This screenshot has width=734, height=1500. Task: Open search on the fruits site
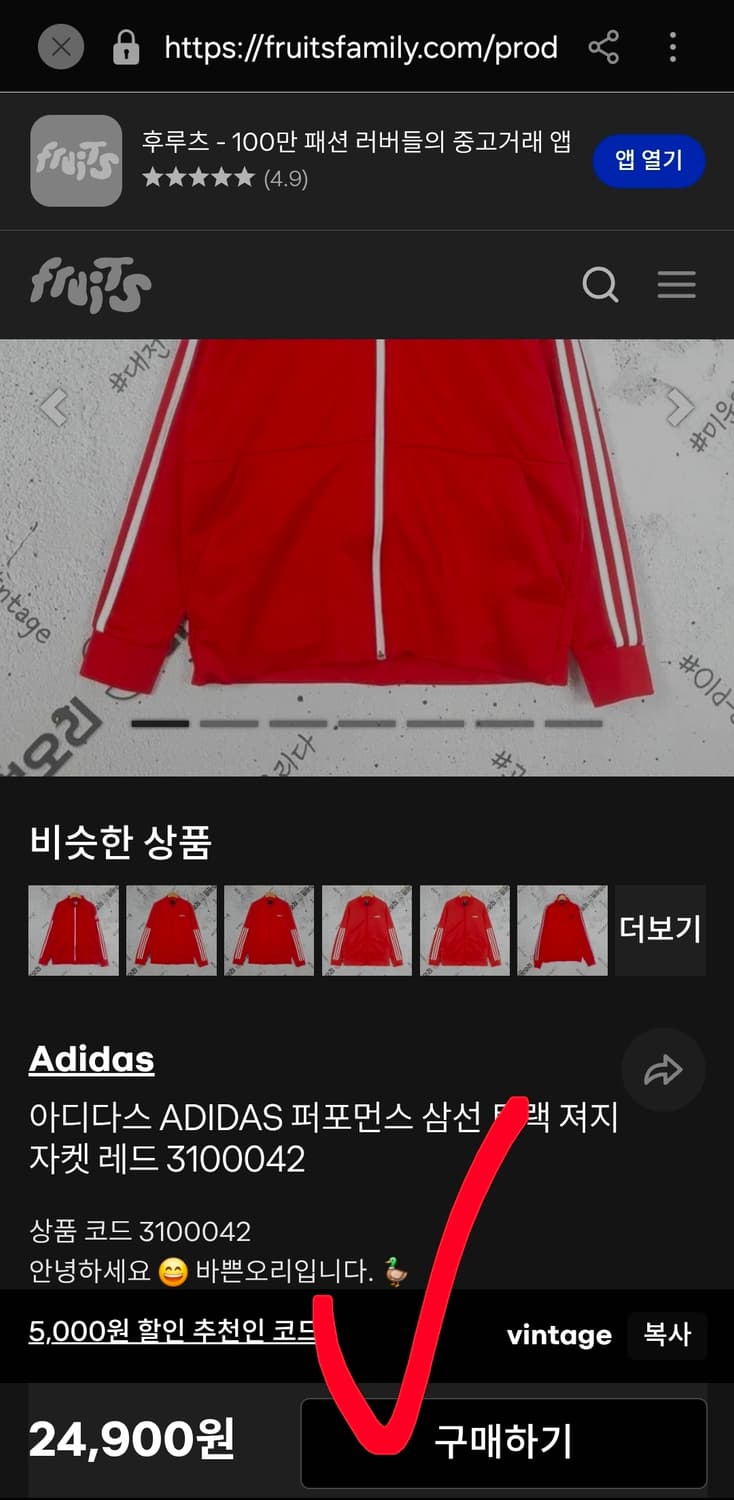tap(601, 285)
